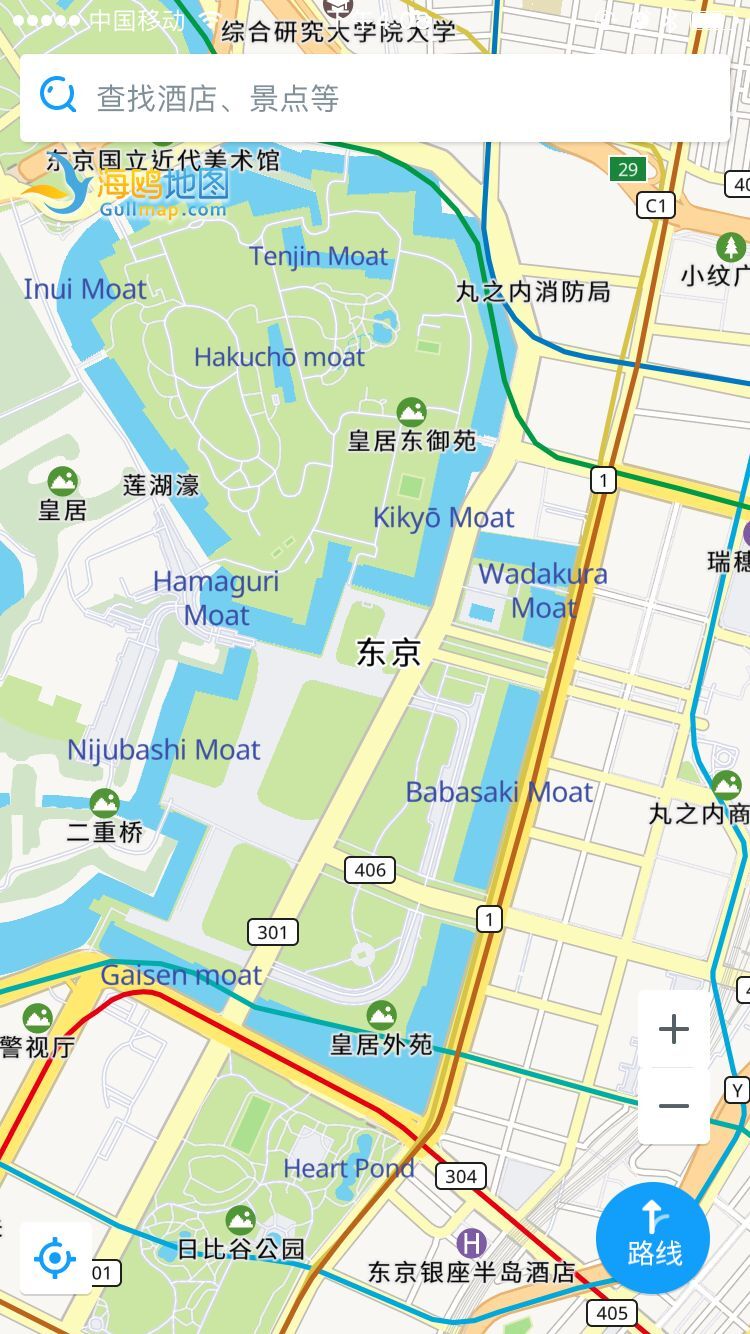Select the 皇居 landmark marker
The image size is (750, 1334).
coord(62,482)
